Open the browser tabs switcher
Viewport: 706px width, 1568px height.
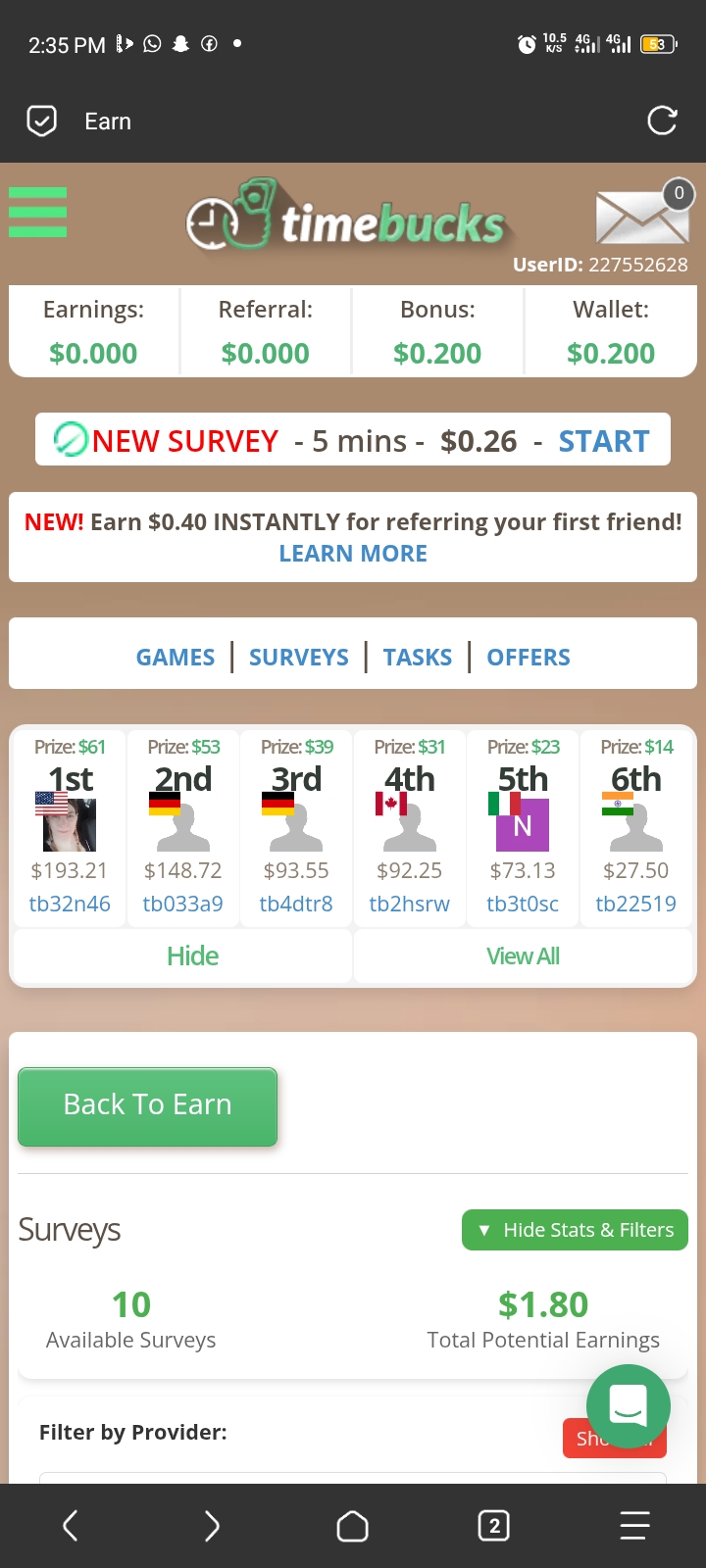pos(494,1525)
